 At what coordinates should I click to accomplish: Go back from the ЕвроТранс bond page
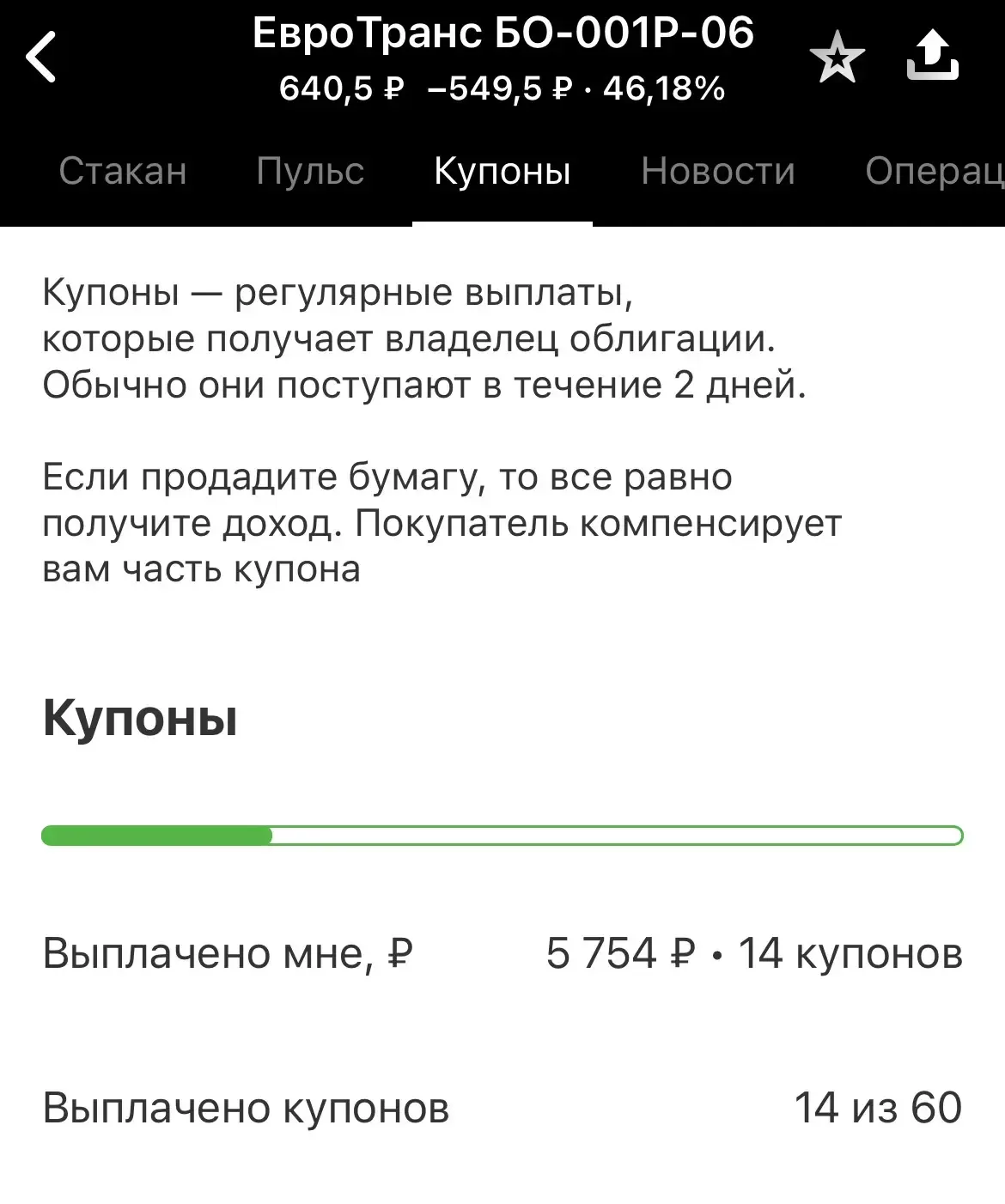coord(41,57)
